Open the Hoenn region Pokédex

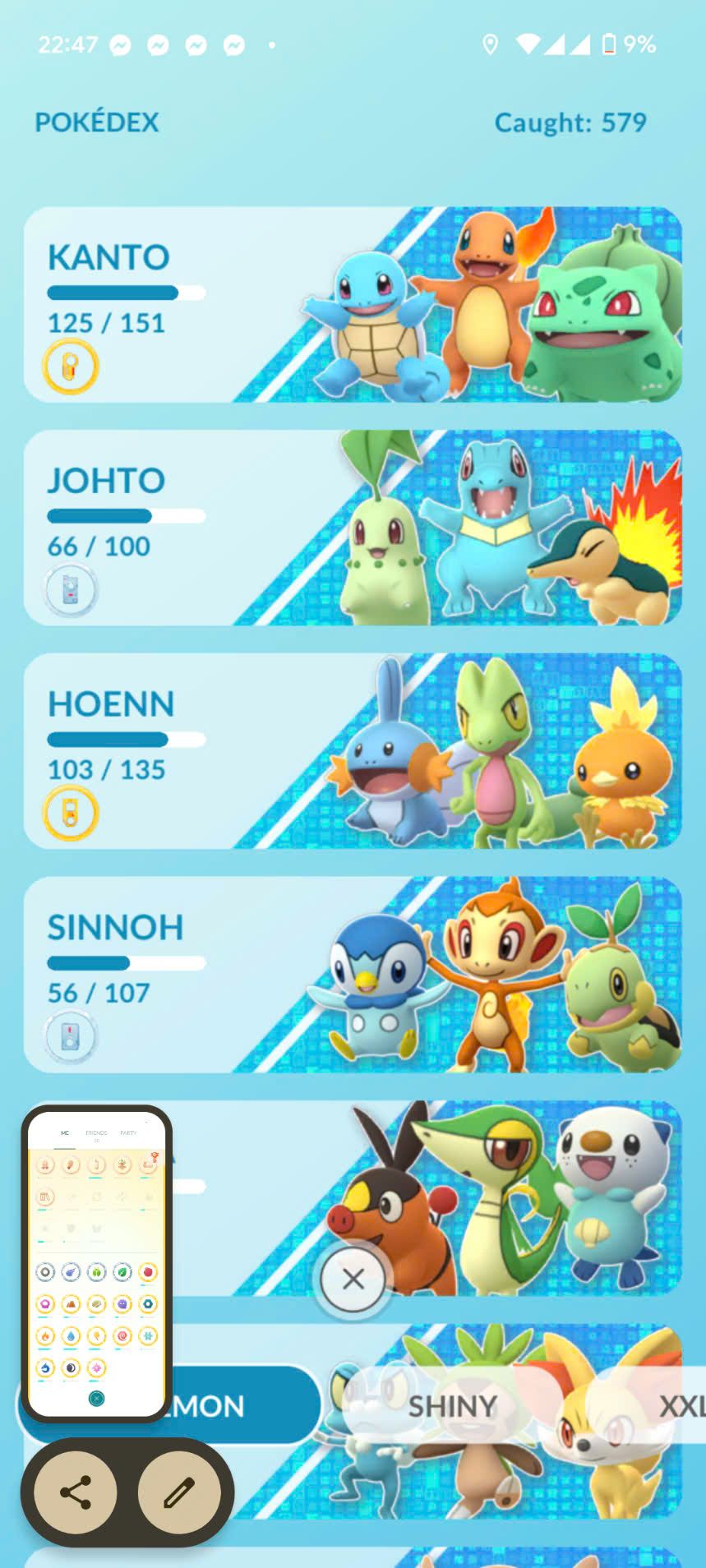(x=353, y=751)
